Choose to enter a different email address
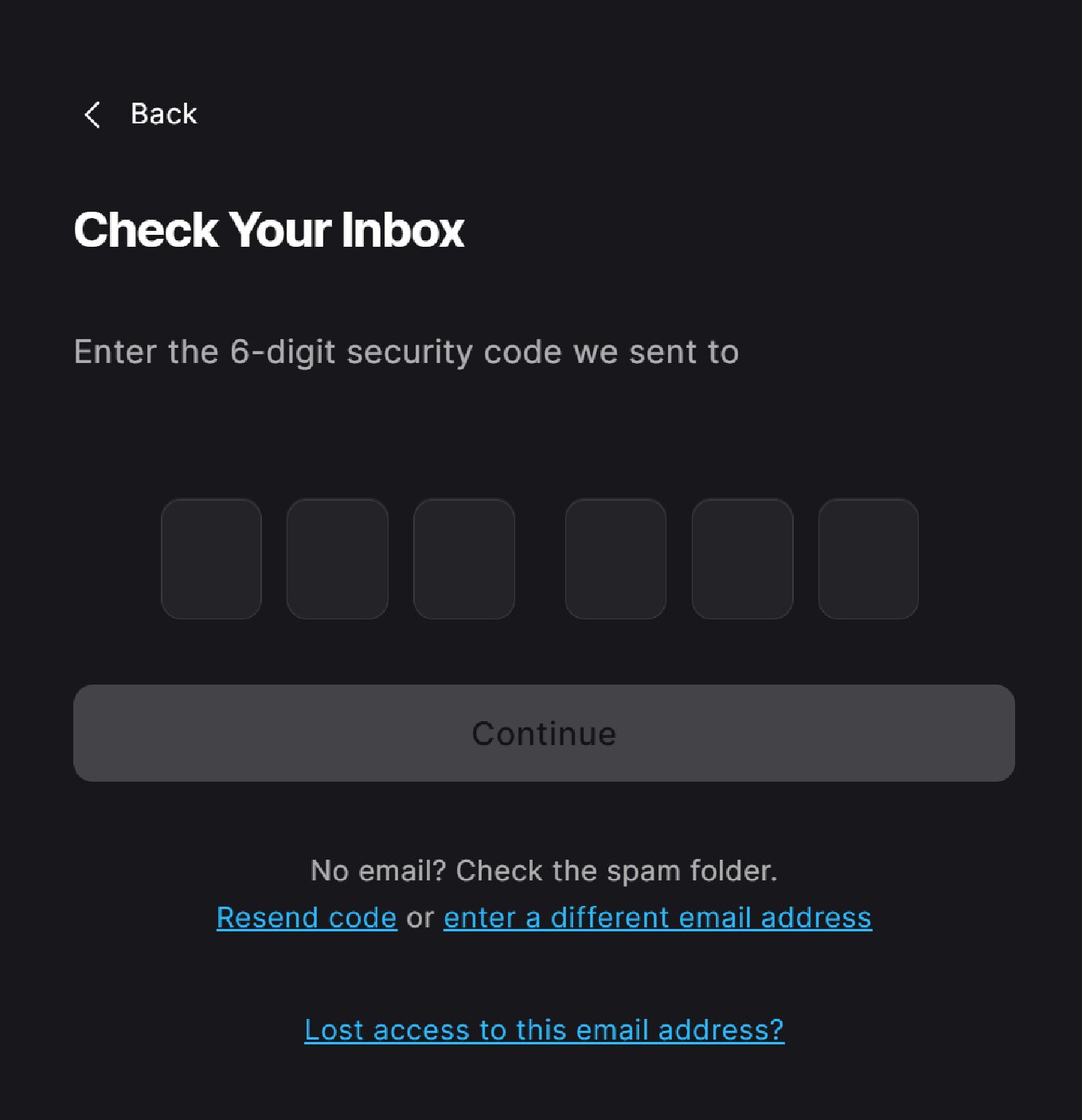Viewport: 1082px width, 1120px height. tap(658, 918)
